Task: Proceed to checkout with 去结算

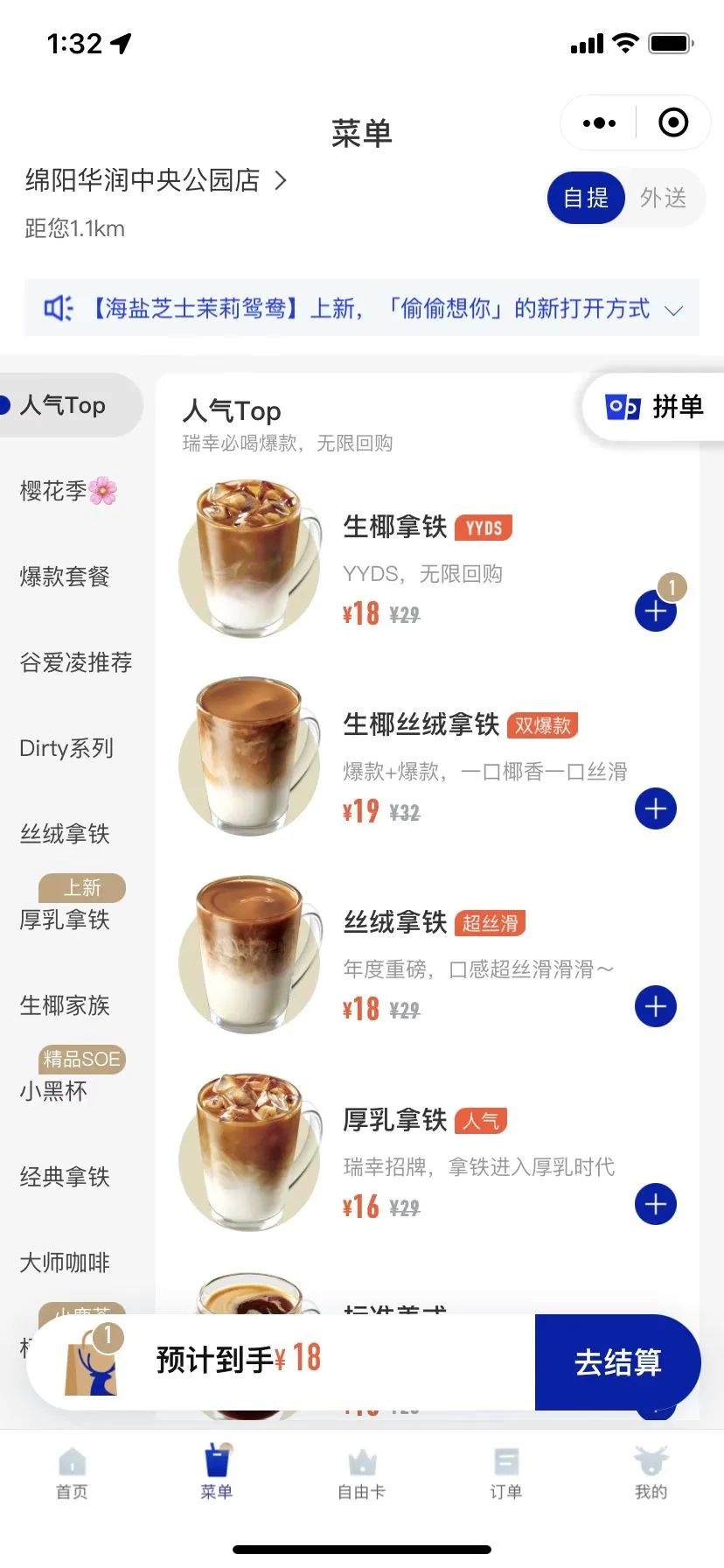Action: click(x=617, y=1362)
